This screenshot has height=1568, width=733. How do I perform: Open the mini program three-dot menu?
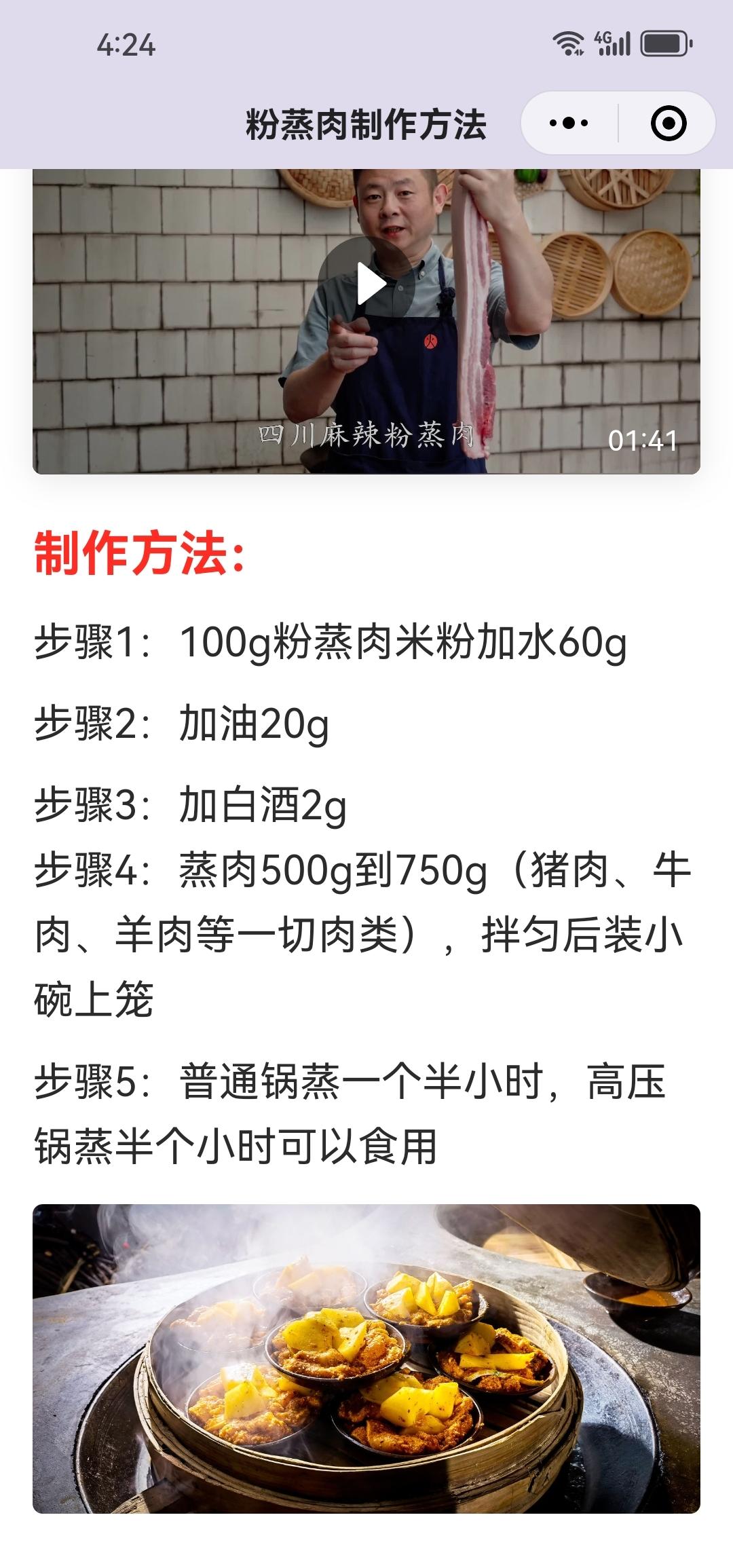(x=569, y=124)
